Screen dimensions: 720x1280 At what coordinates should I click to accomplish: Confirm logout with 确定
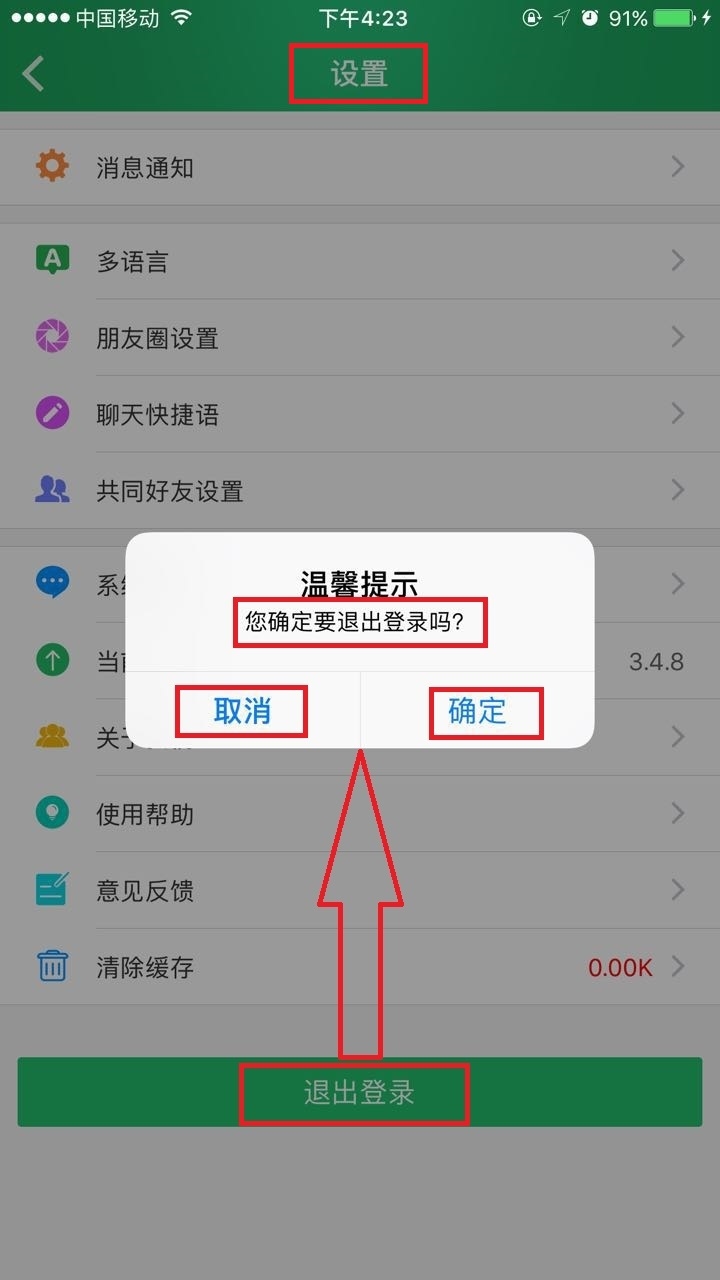(478, 711)
